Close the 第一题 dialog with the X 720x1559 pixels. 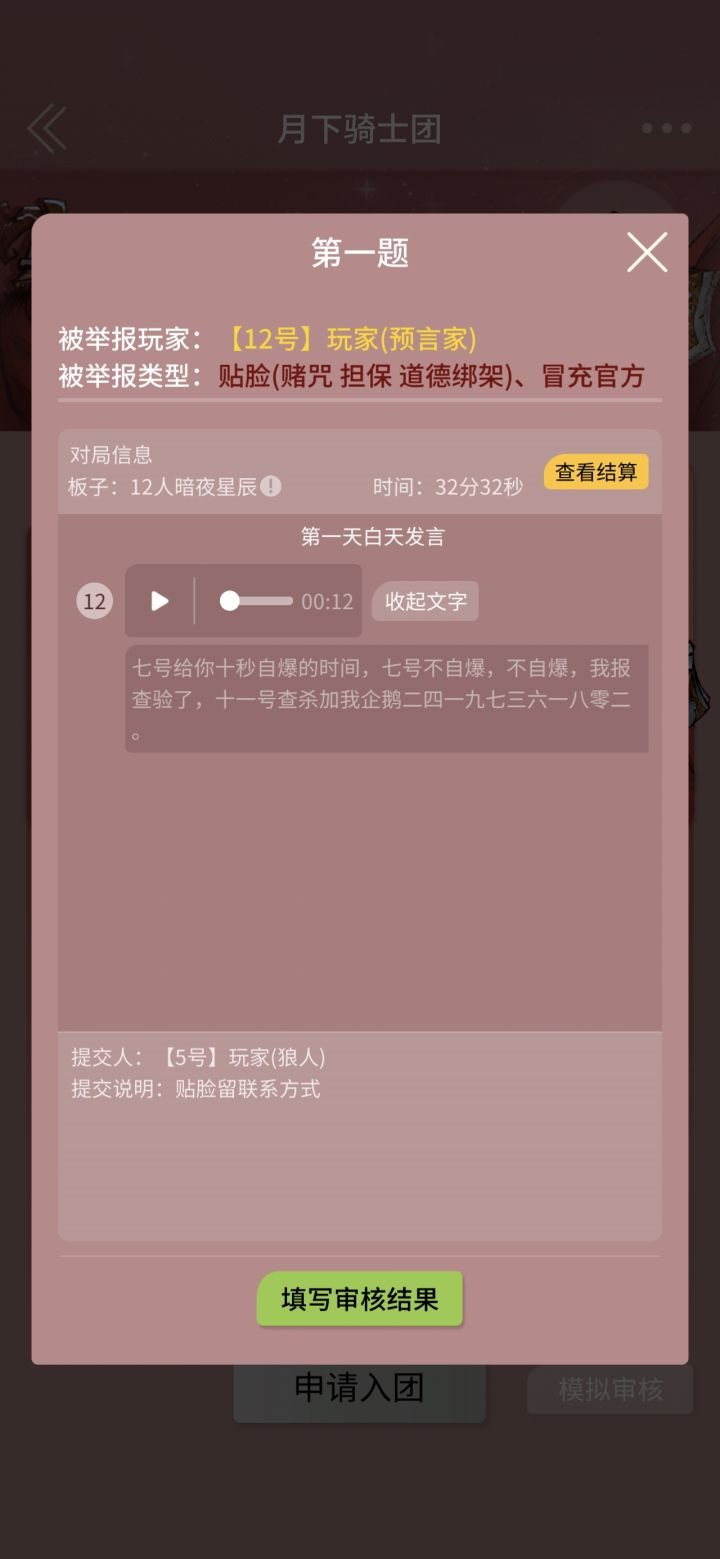point(647,253)
